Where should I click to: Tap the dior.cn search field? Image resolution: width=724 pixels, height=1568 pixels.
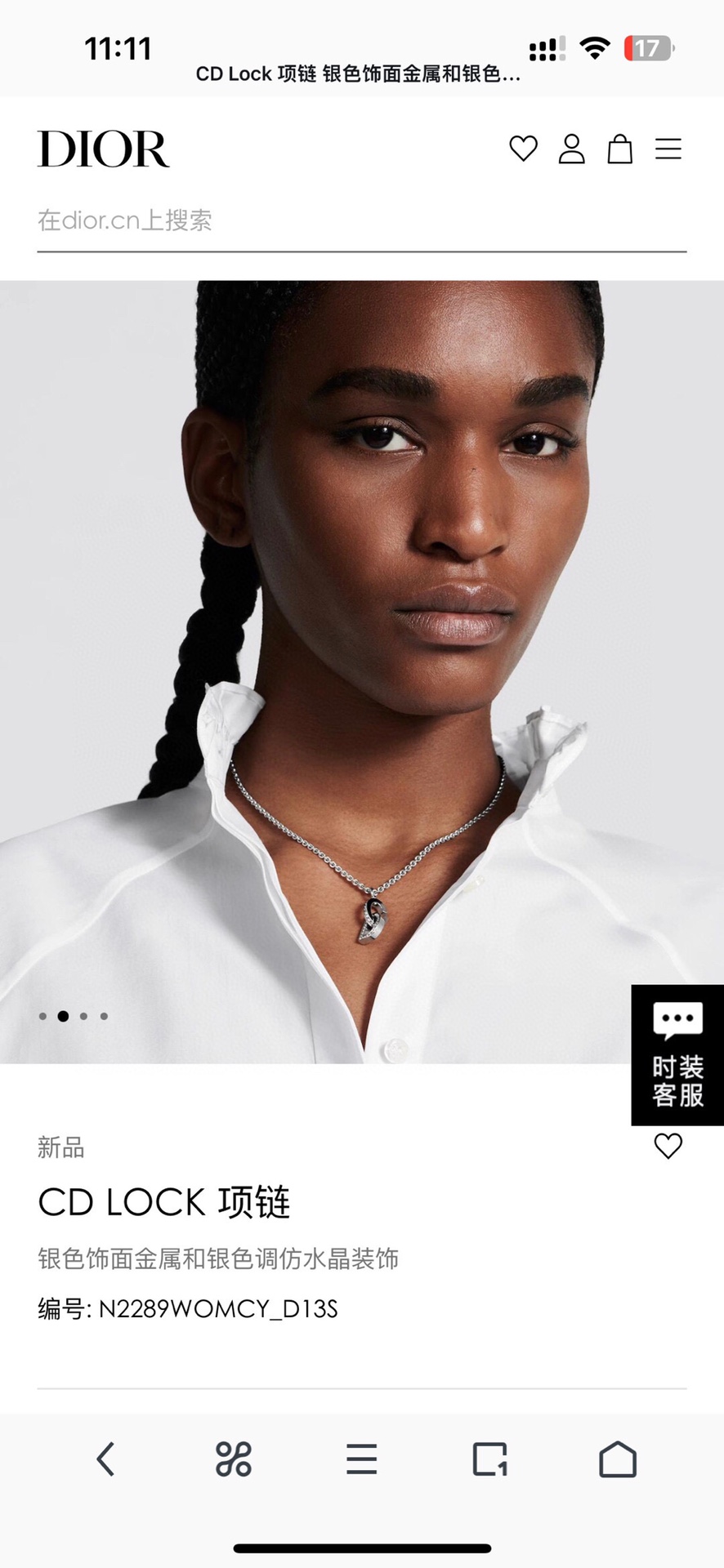[361, 220]
